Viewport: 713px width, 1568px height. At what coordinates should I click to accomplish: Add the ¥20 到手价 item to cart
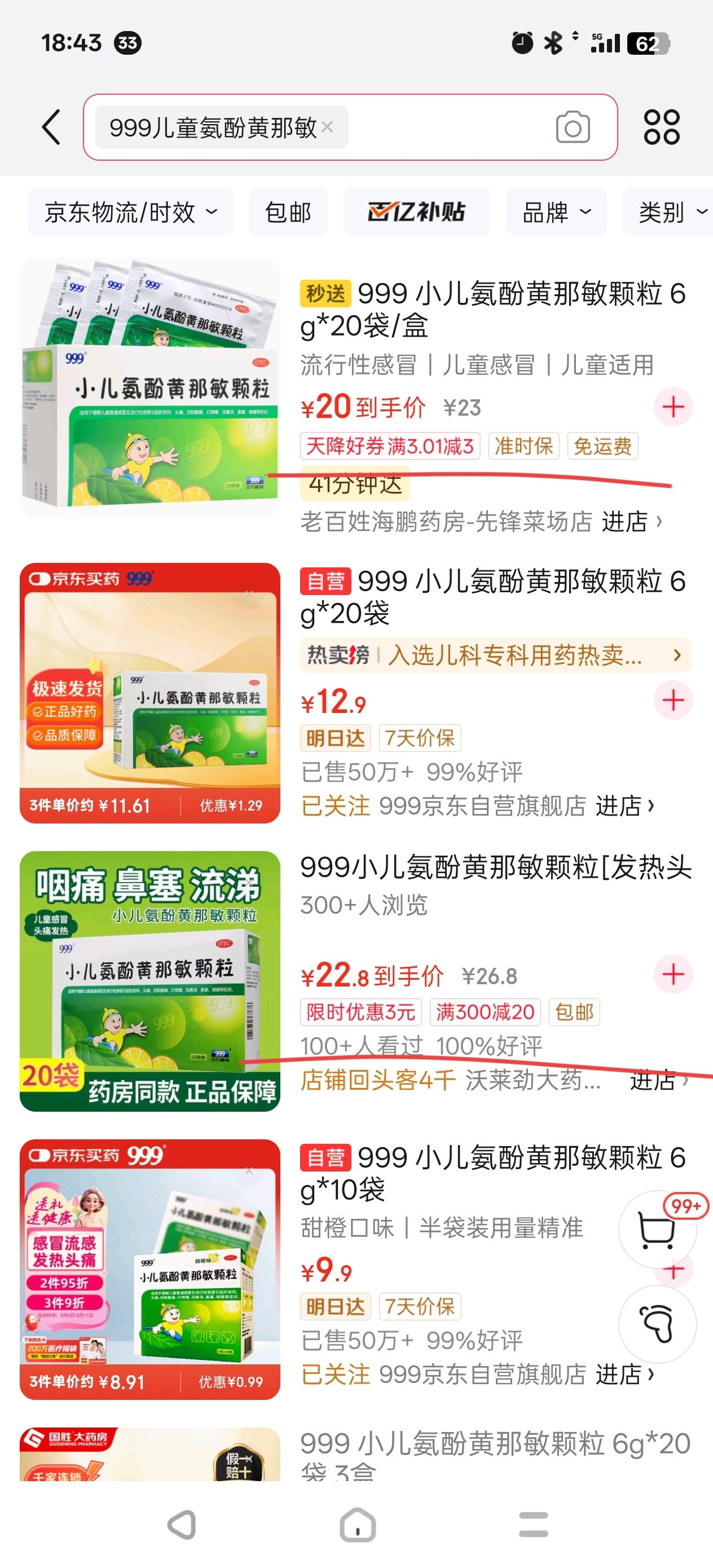pos(673,407)
